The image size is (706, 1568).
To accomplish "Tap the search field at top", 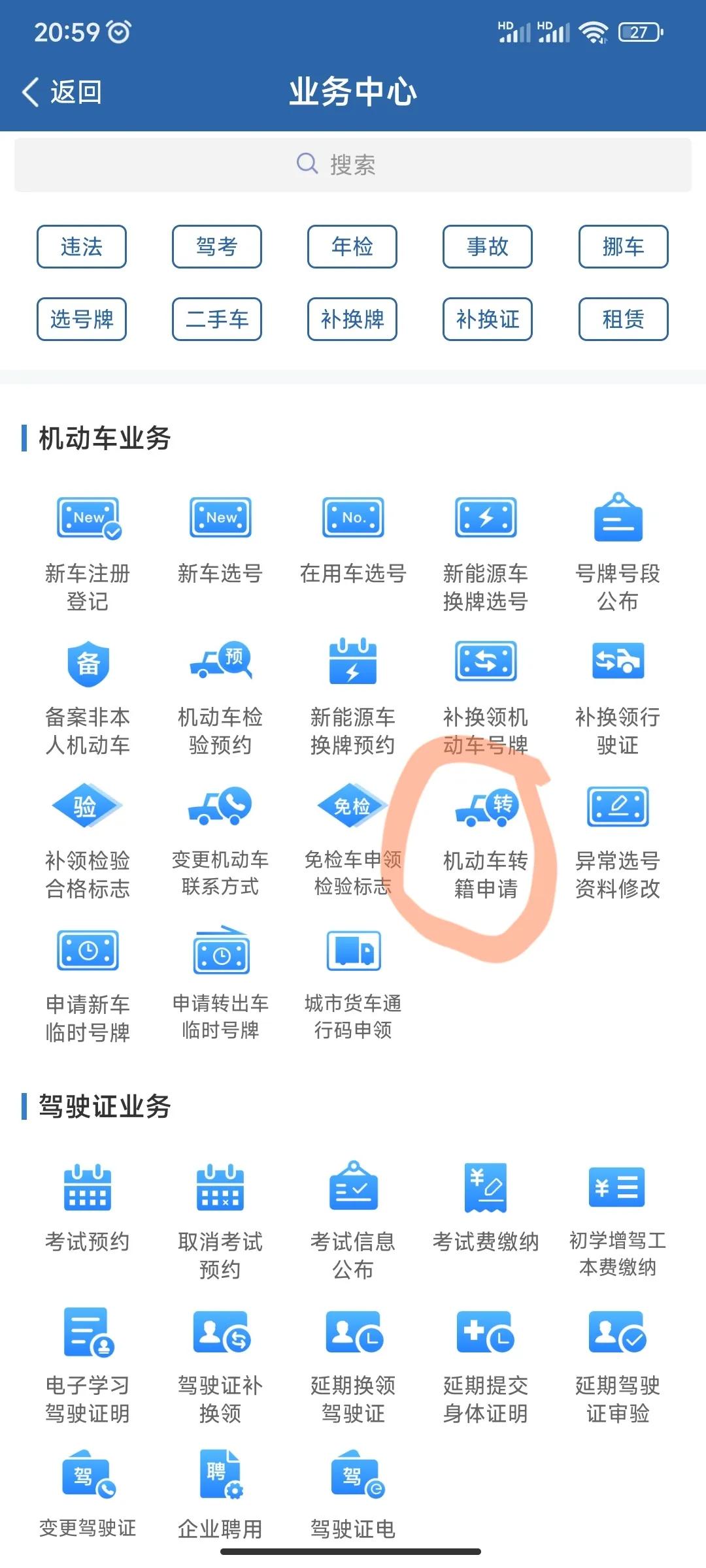I will (x=353, y=164).
